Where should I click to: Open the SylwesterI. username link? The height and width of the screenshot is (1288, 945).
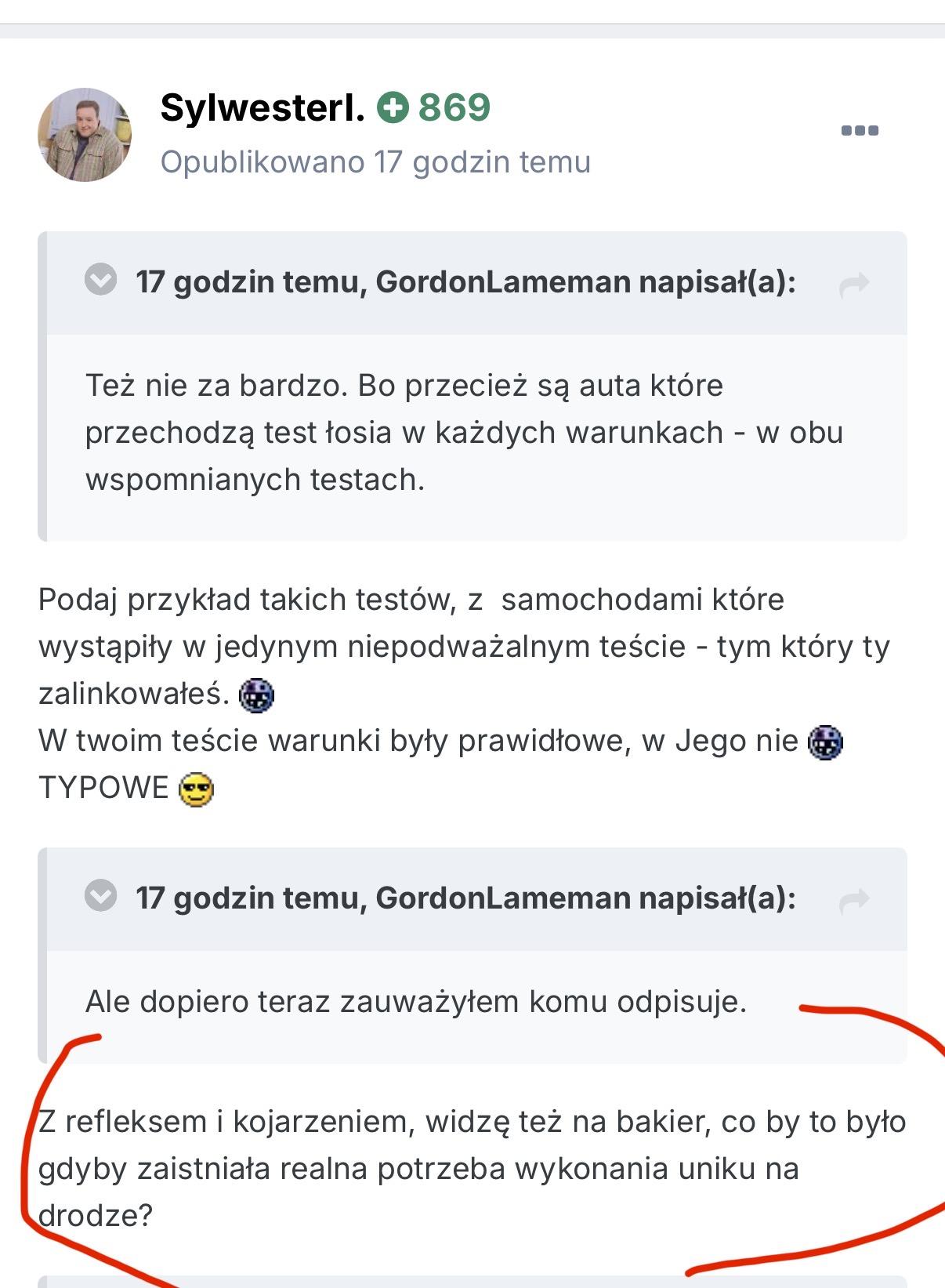262,108
